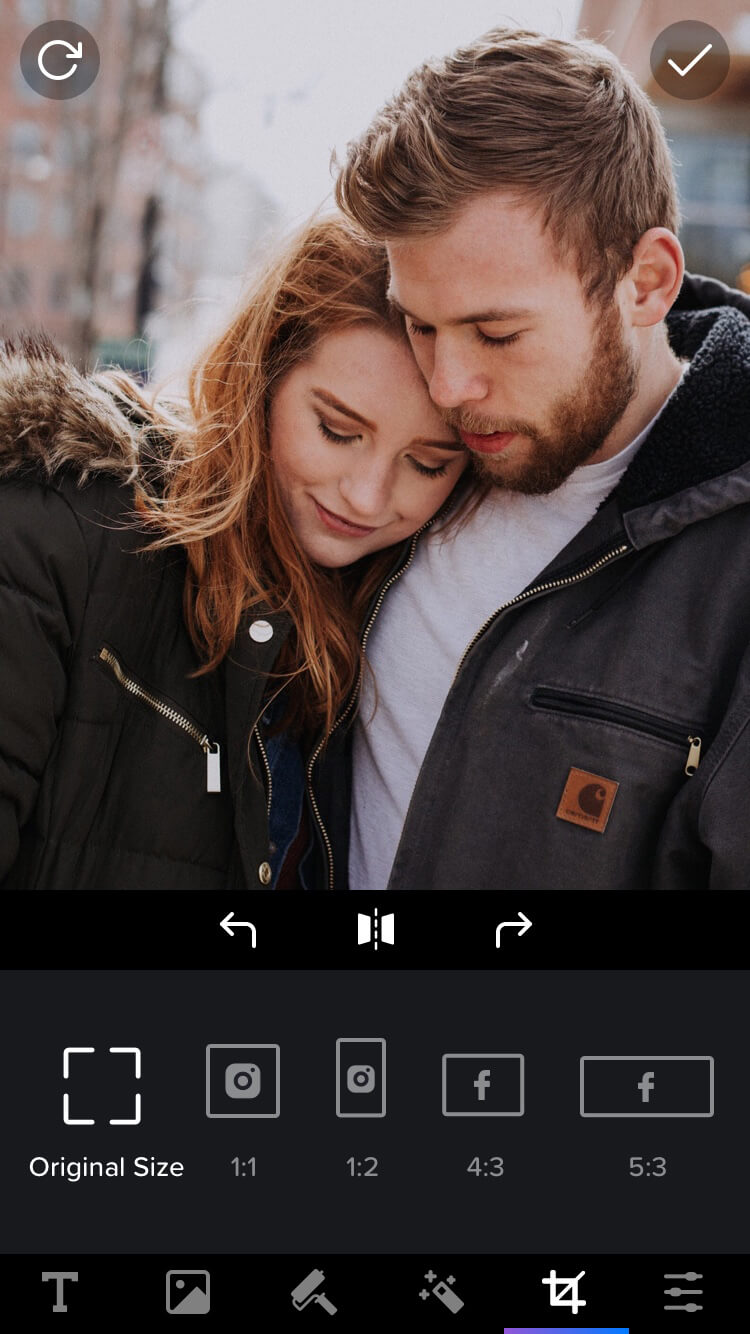Viewport: 750px width, 1334px height.
Task: Open the adjustments sliders tab
Action: (684, 1292)
